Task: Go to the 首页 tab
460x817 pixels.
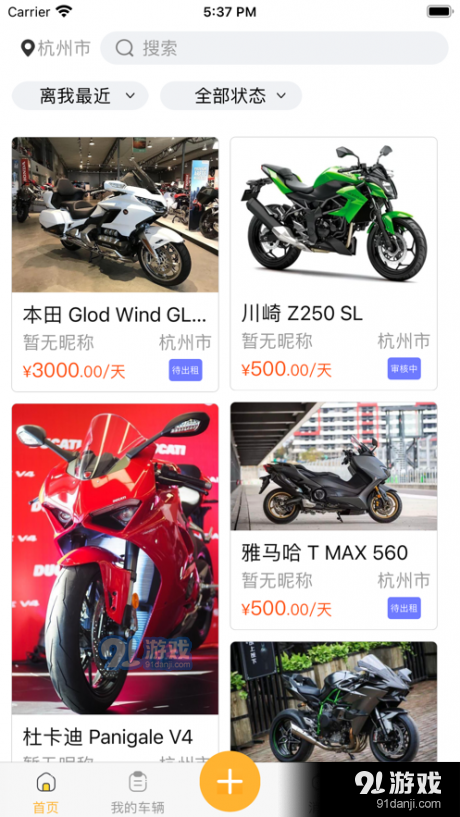Action: point(46,793)
